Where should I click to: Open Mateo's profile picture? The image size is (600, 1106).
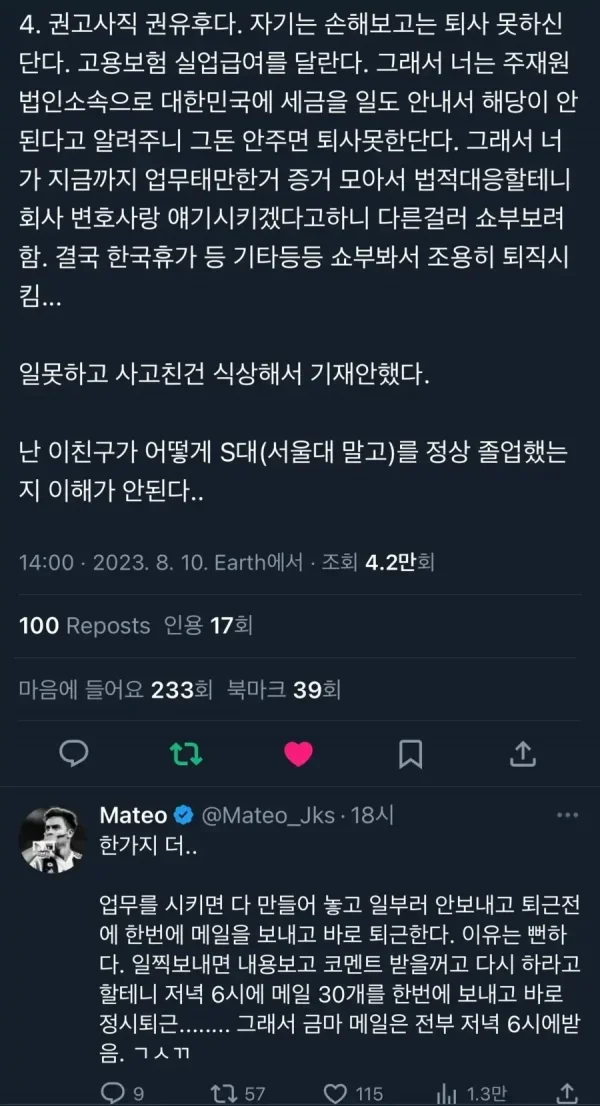[53, 835]
